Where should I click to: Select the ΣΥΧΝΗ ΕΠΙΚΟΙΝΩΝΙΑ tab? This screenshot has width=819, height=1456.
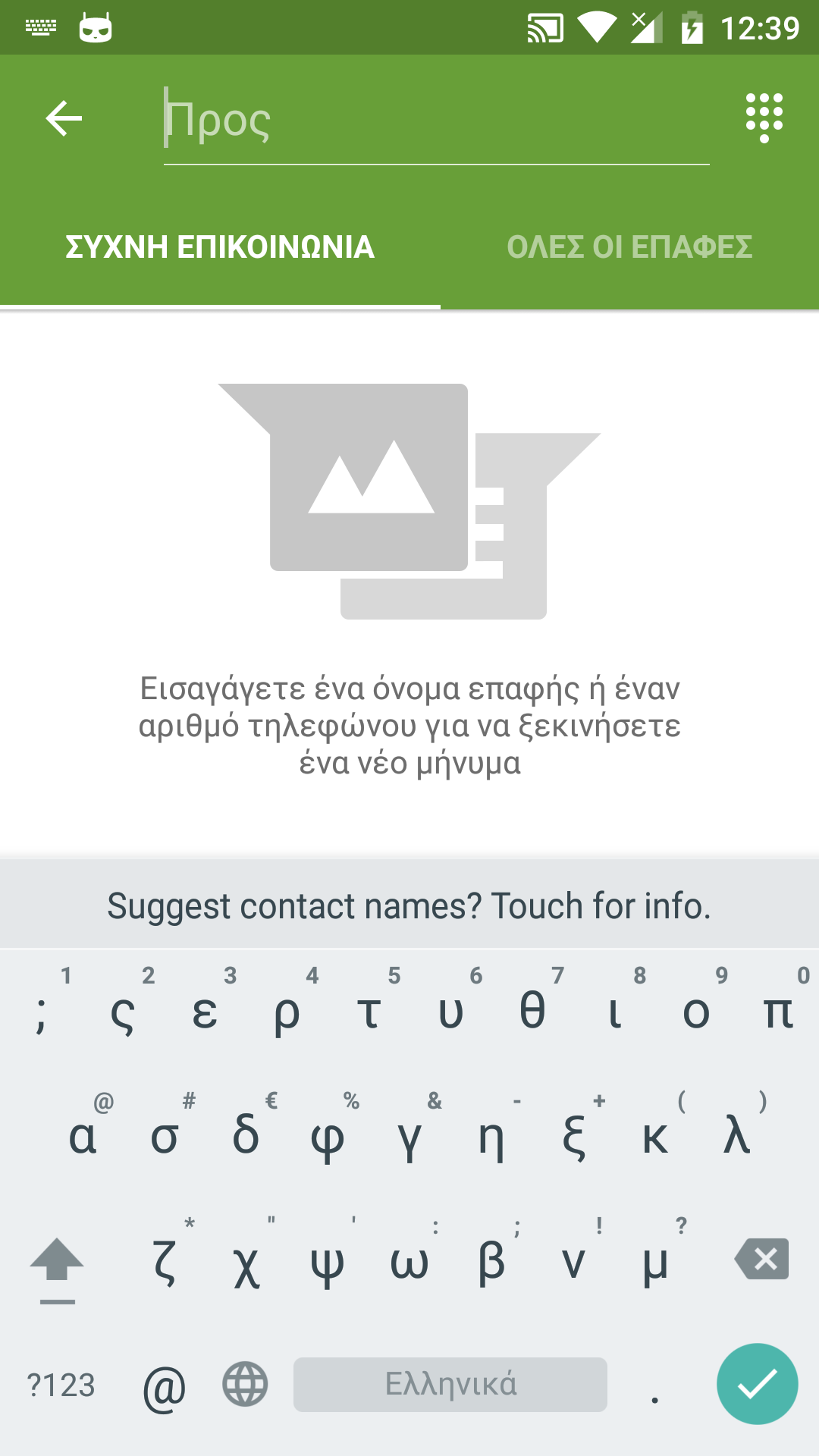[x=220, y=247]
